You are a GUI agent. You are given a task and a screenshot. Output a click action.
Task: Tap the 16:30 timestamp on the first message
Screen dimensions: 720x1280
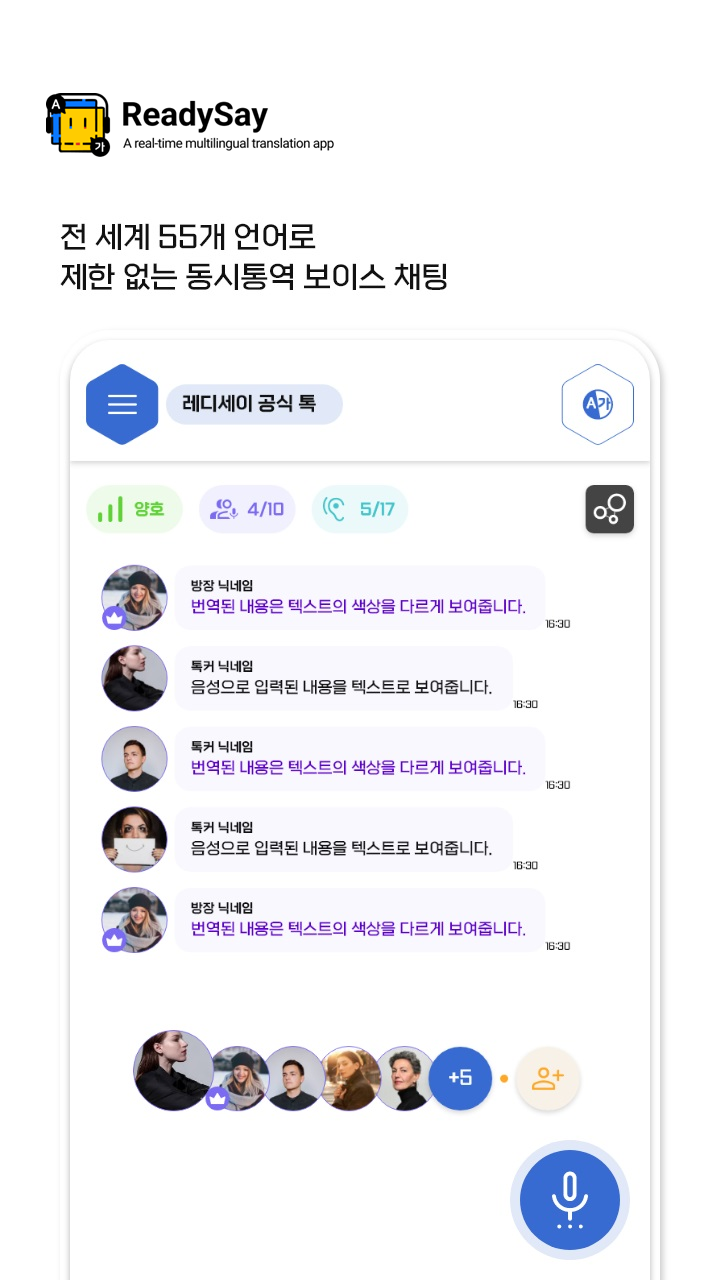click(557, 623)
